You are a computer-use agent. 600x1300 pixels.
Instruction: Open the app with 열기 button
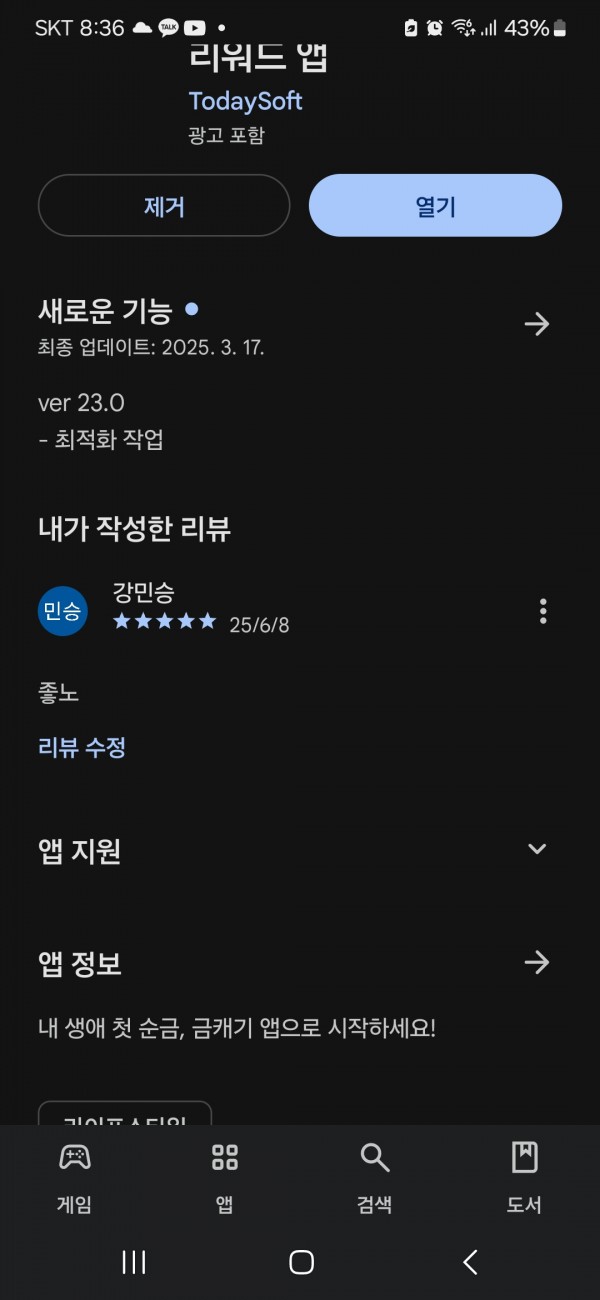(435, 206)
